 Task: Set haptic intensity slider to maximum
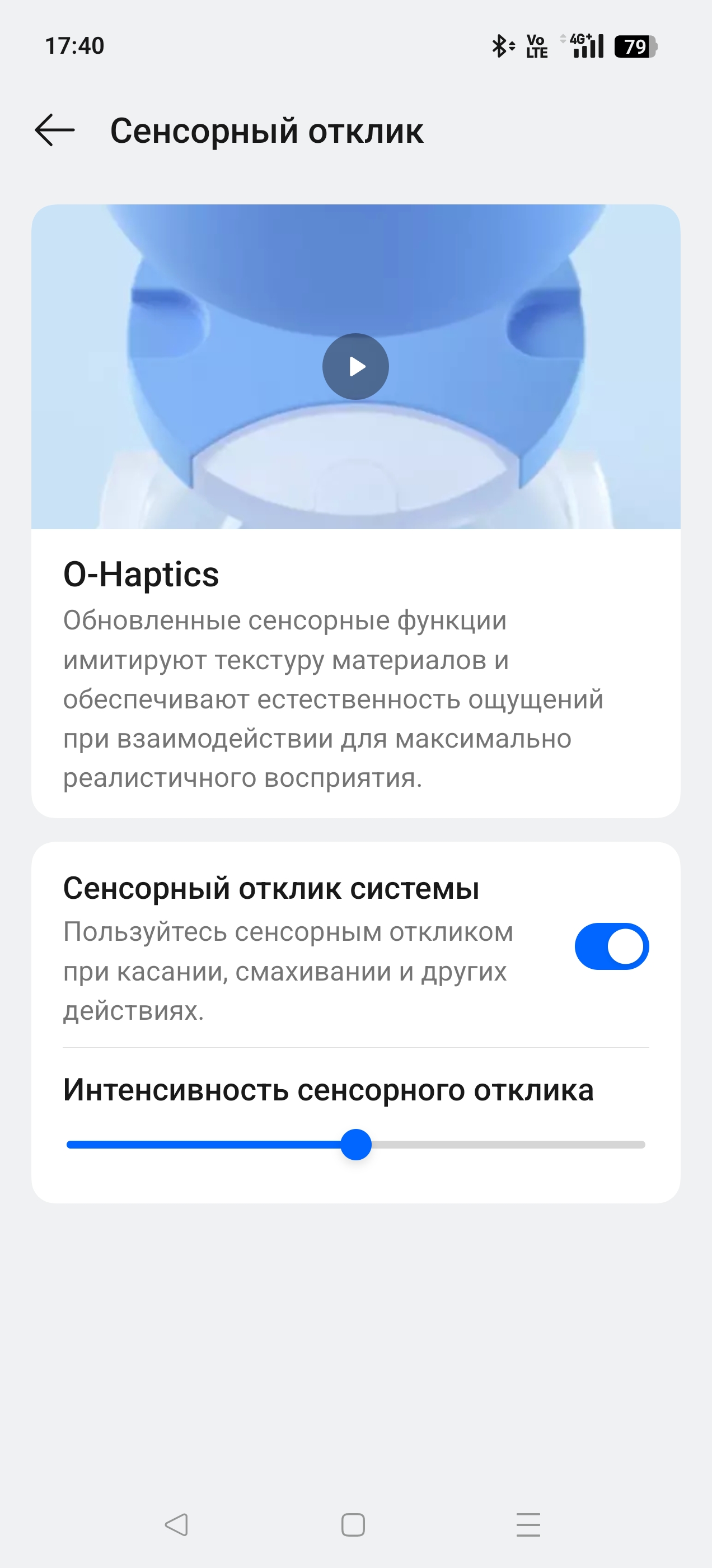point(642,1144)
